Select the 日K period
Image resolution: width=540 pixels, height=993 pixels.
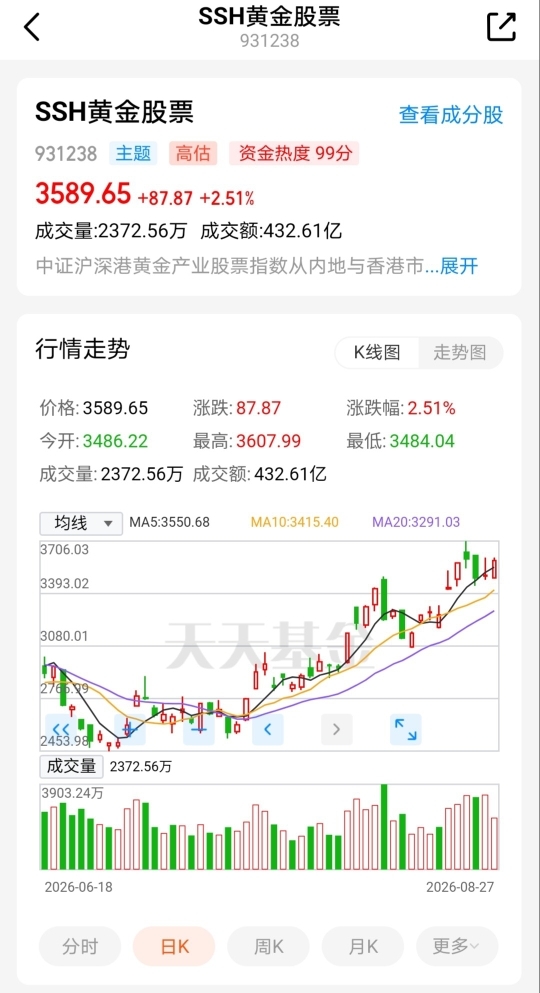click(x=174, y=946)
